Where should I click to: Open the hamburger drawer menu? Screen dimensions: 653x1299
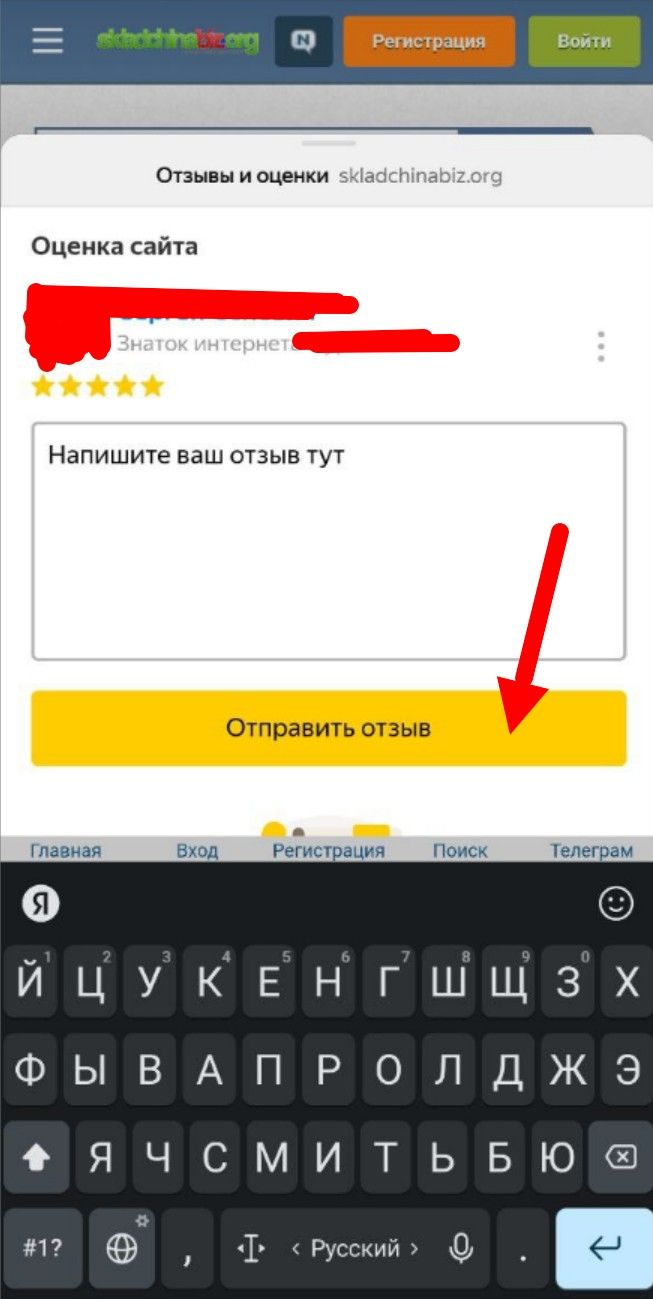(47, 41)
